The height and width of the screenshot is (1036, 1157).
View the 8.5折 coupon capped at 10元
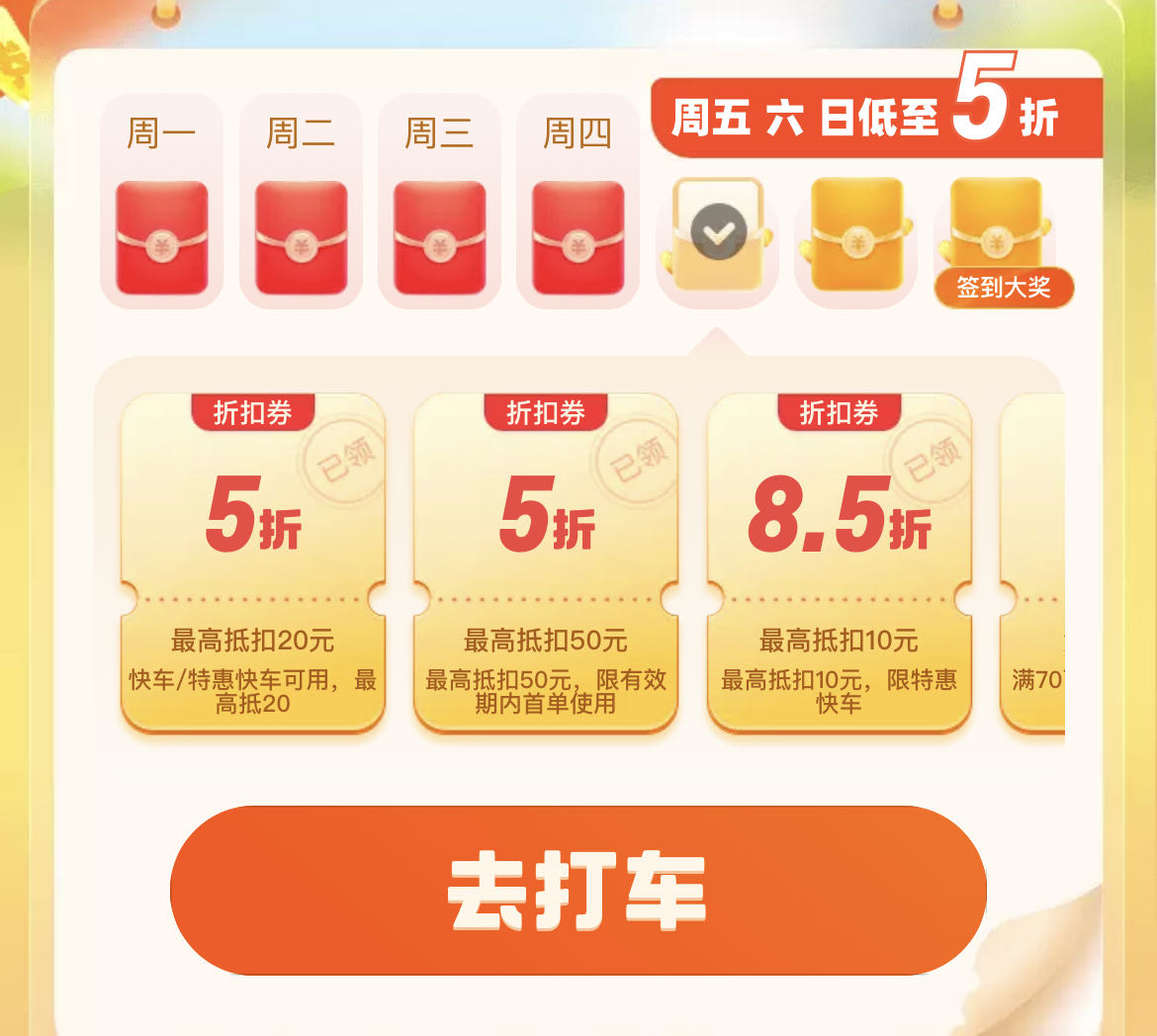(839, 563)
